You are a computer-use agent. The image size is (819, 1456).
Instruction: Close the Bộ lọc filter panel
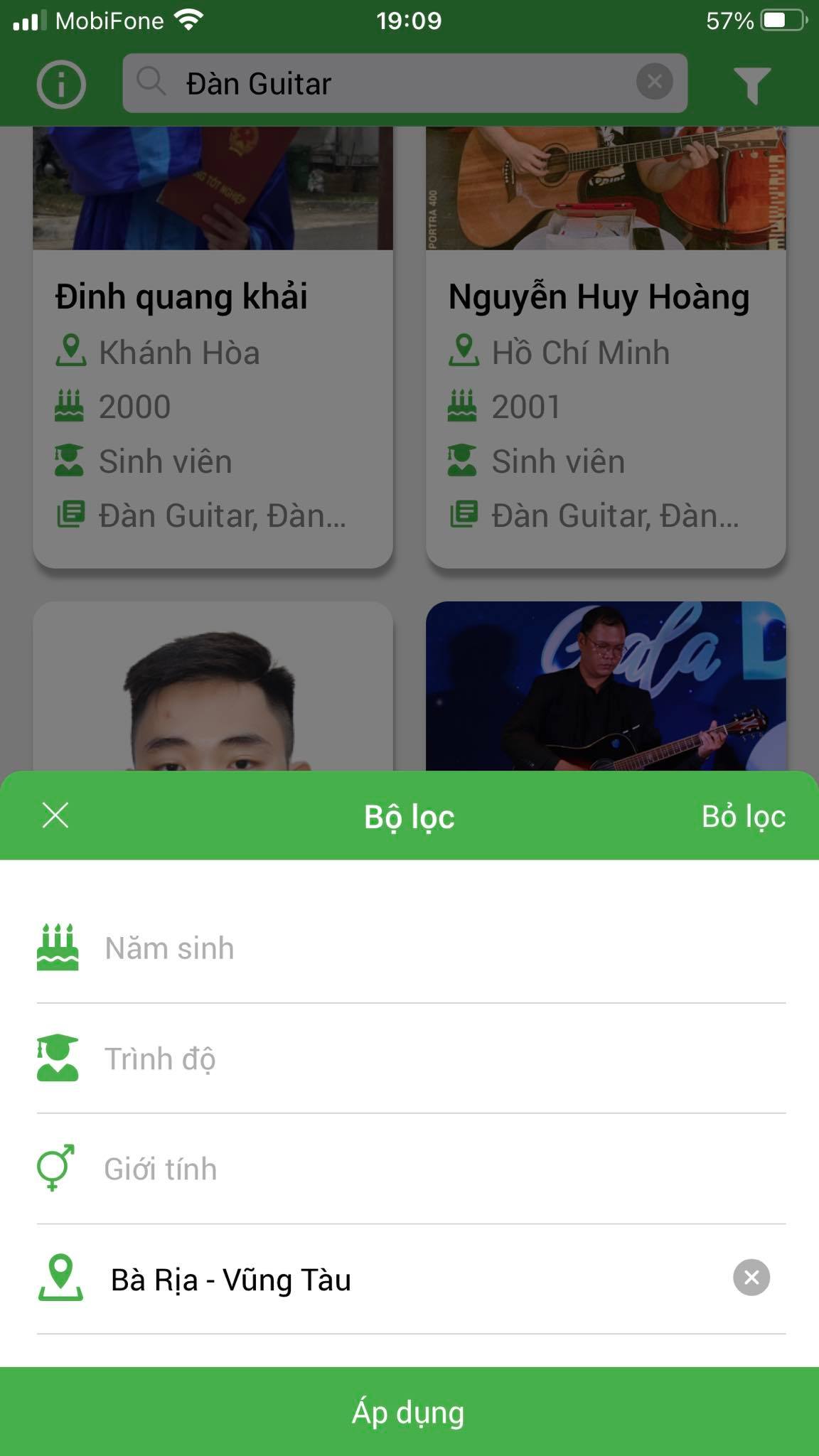(x=55, y=815)
